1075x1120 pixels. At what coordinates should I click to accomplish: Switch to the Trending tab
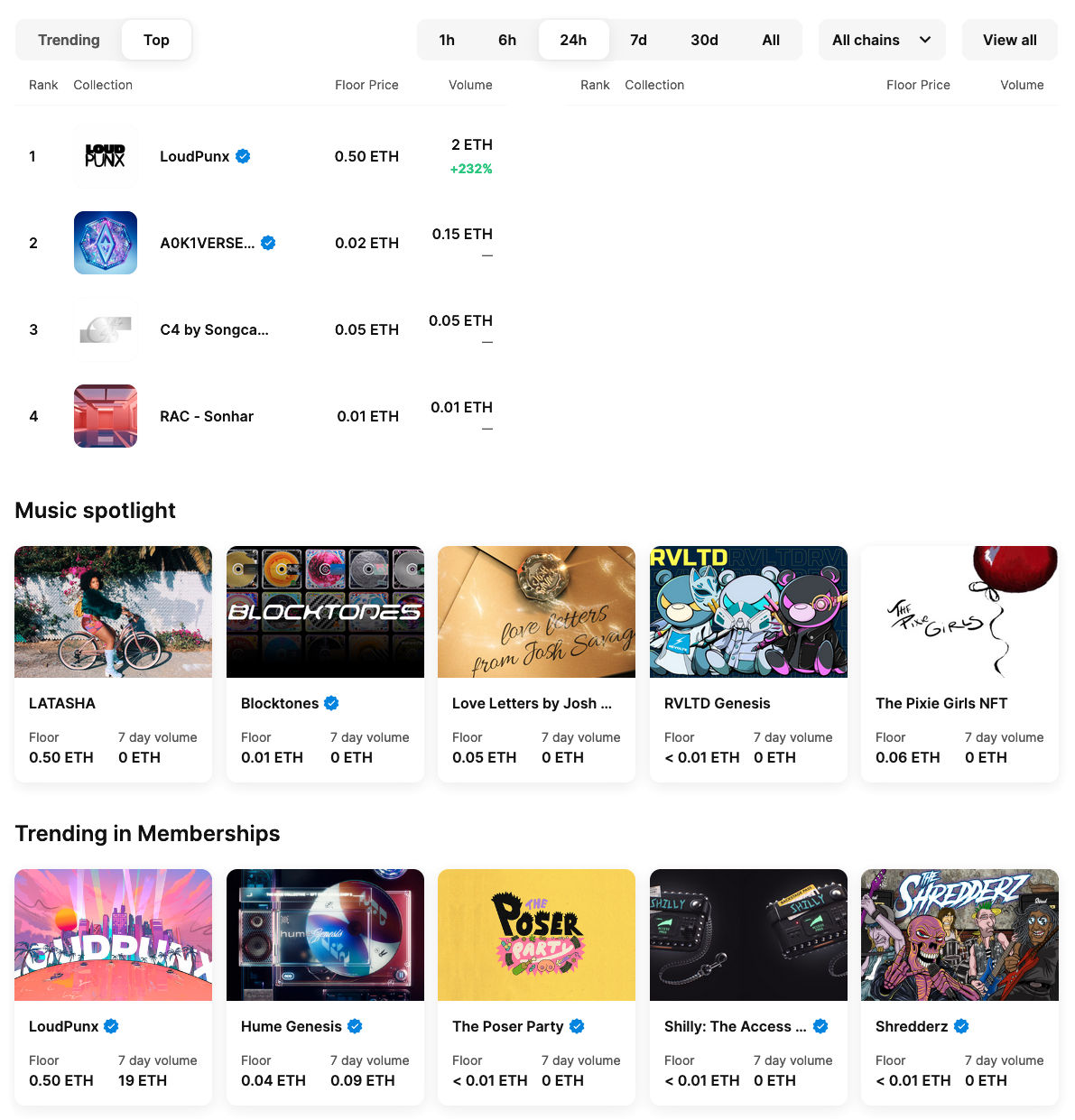pos(69,40)
